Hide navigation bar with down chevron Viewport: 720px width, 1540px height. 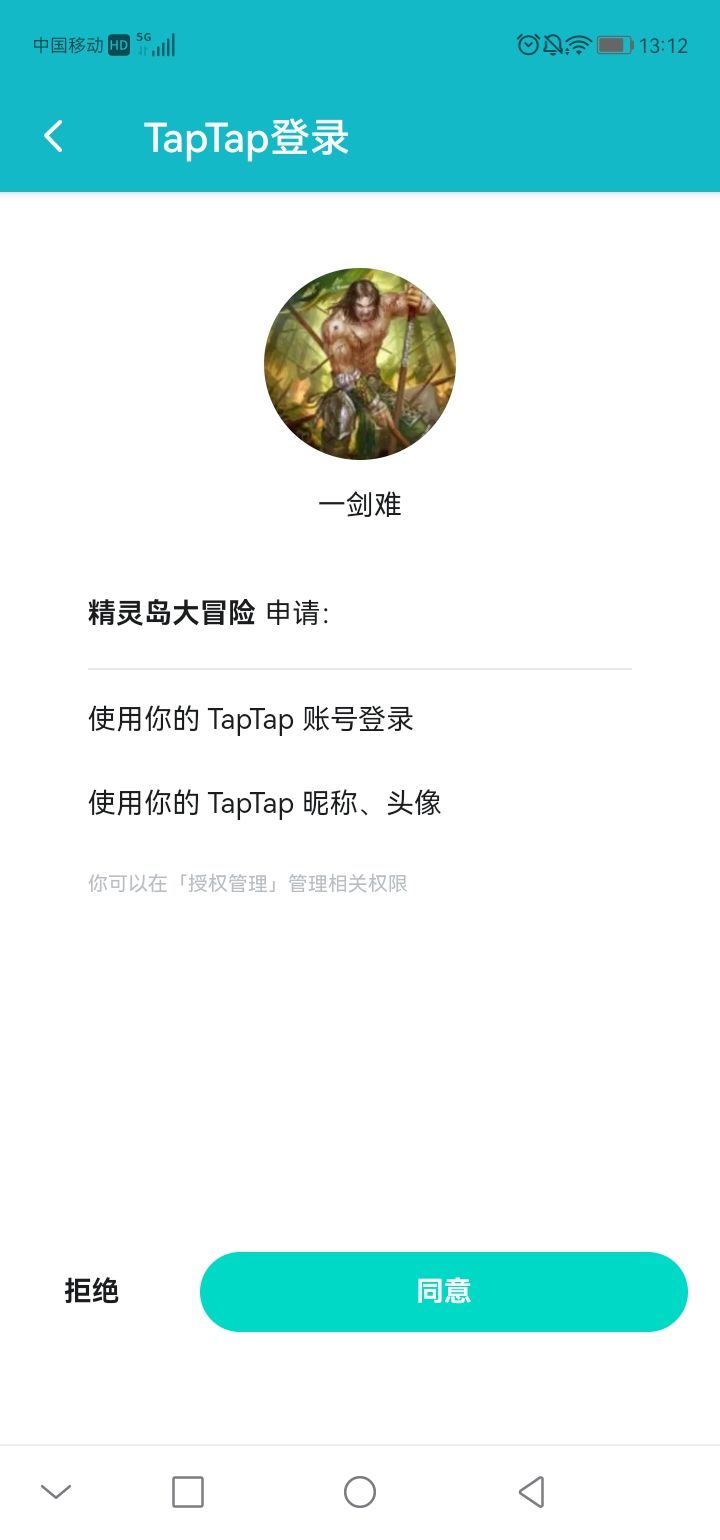pos(56,1492)
